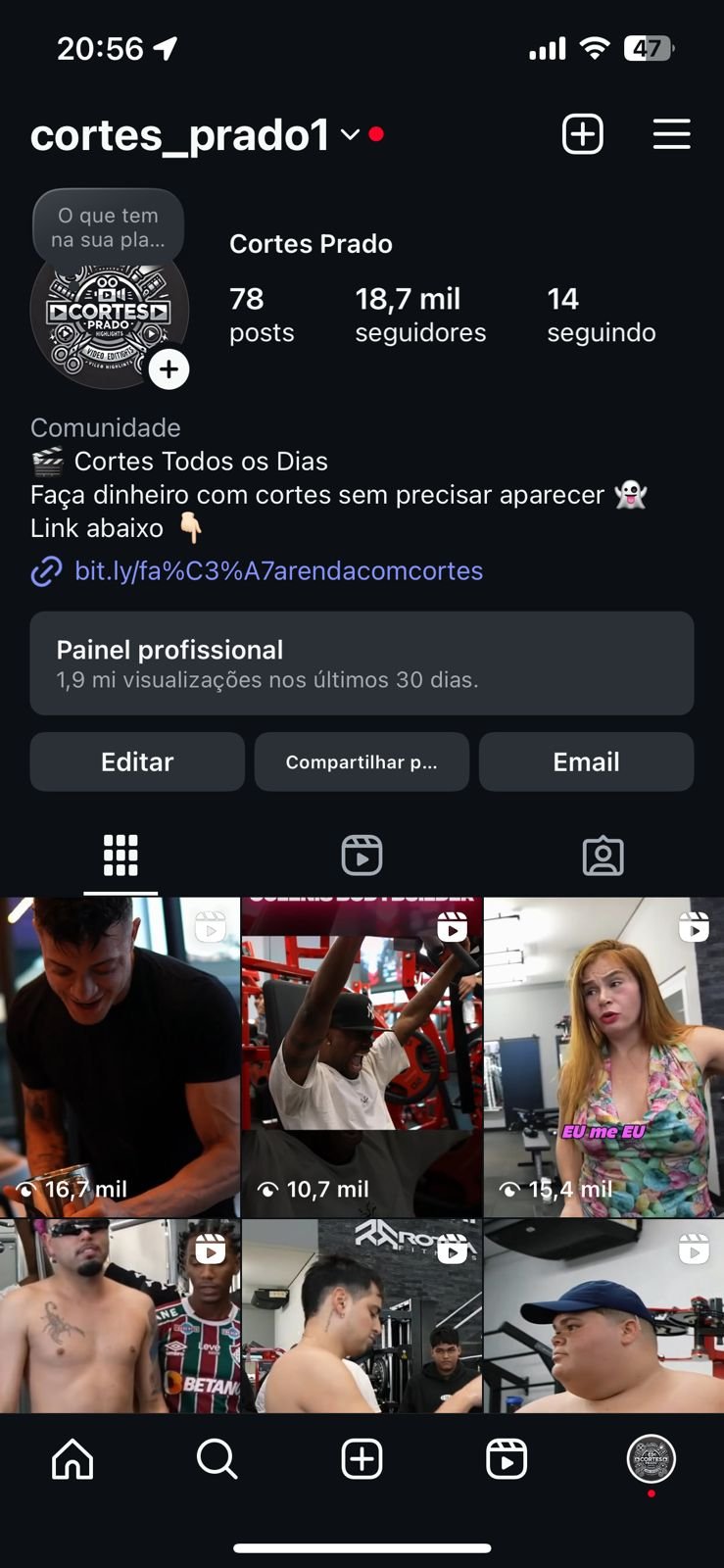724x1568 pixels.
Task: Create new content with the top plus icon
Action: [582, 134]
